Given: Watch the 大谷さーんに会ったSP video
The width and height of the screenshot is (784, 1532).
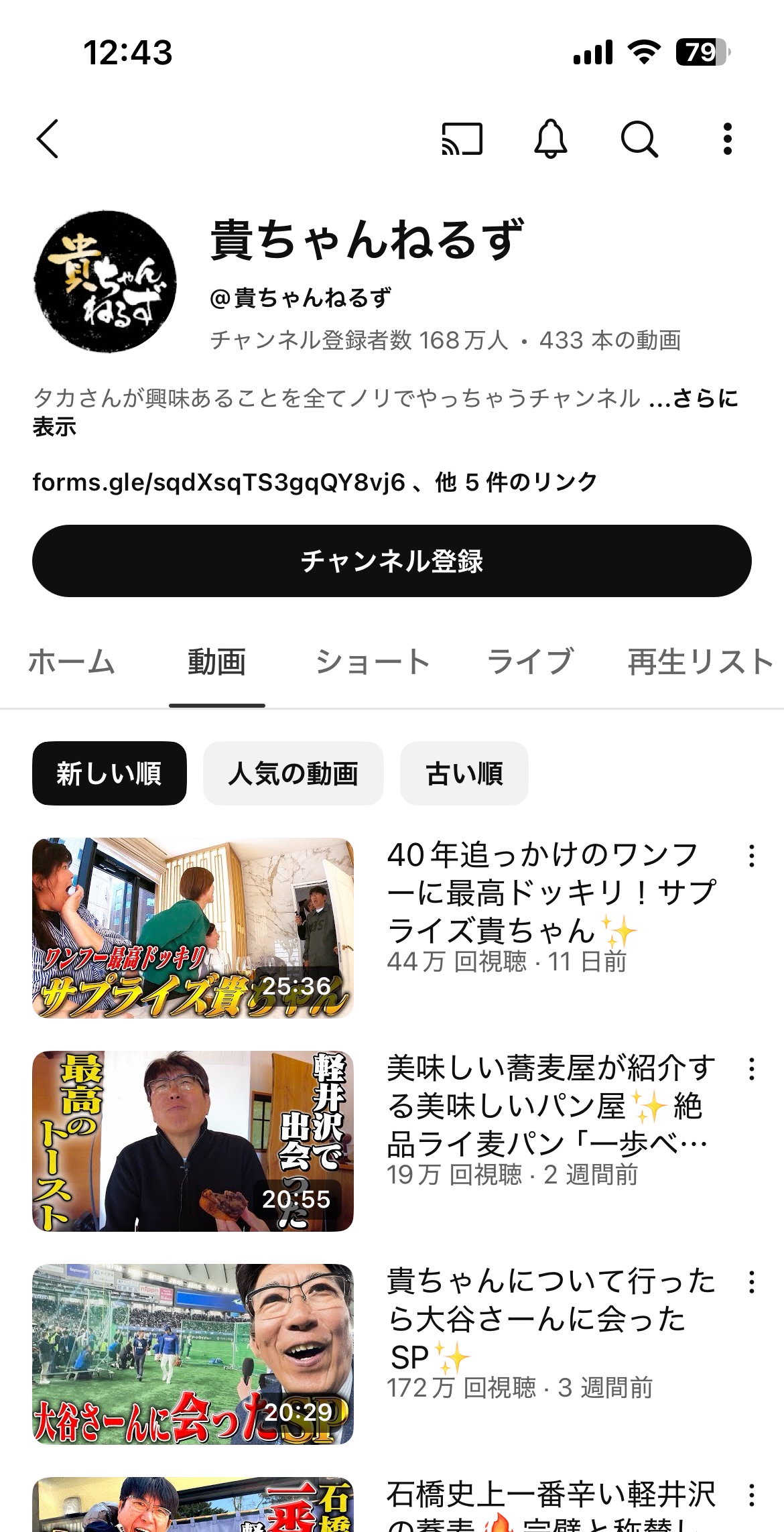Looking at the screenshot, I should pos(193,1354).
